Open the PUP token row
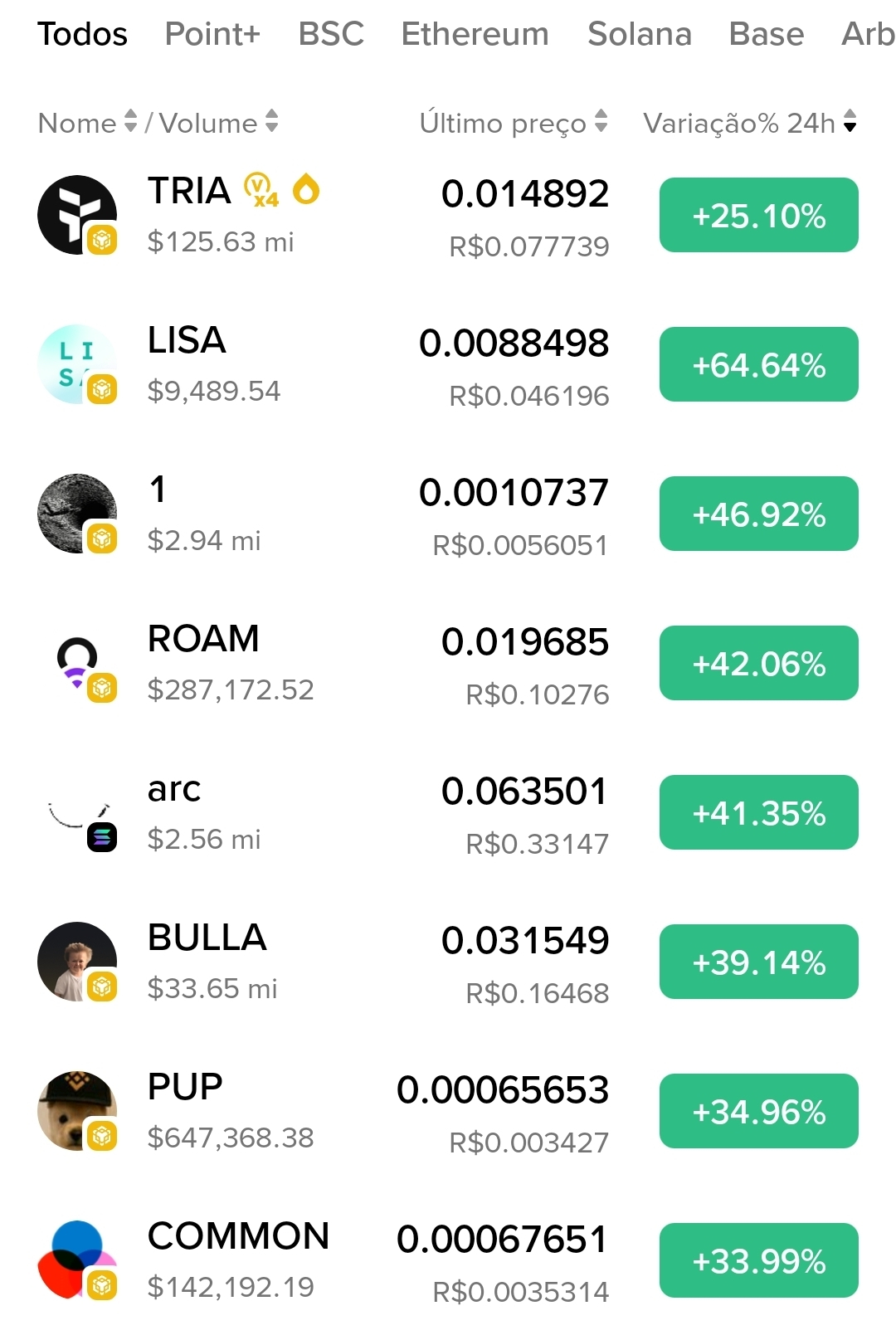The image size is (896, 1335). [x=185, y=1088]
